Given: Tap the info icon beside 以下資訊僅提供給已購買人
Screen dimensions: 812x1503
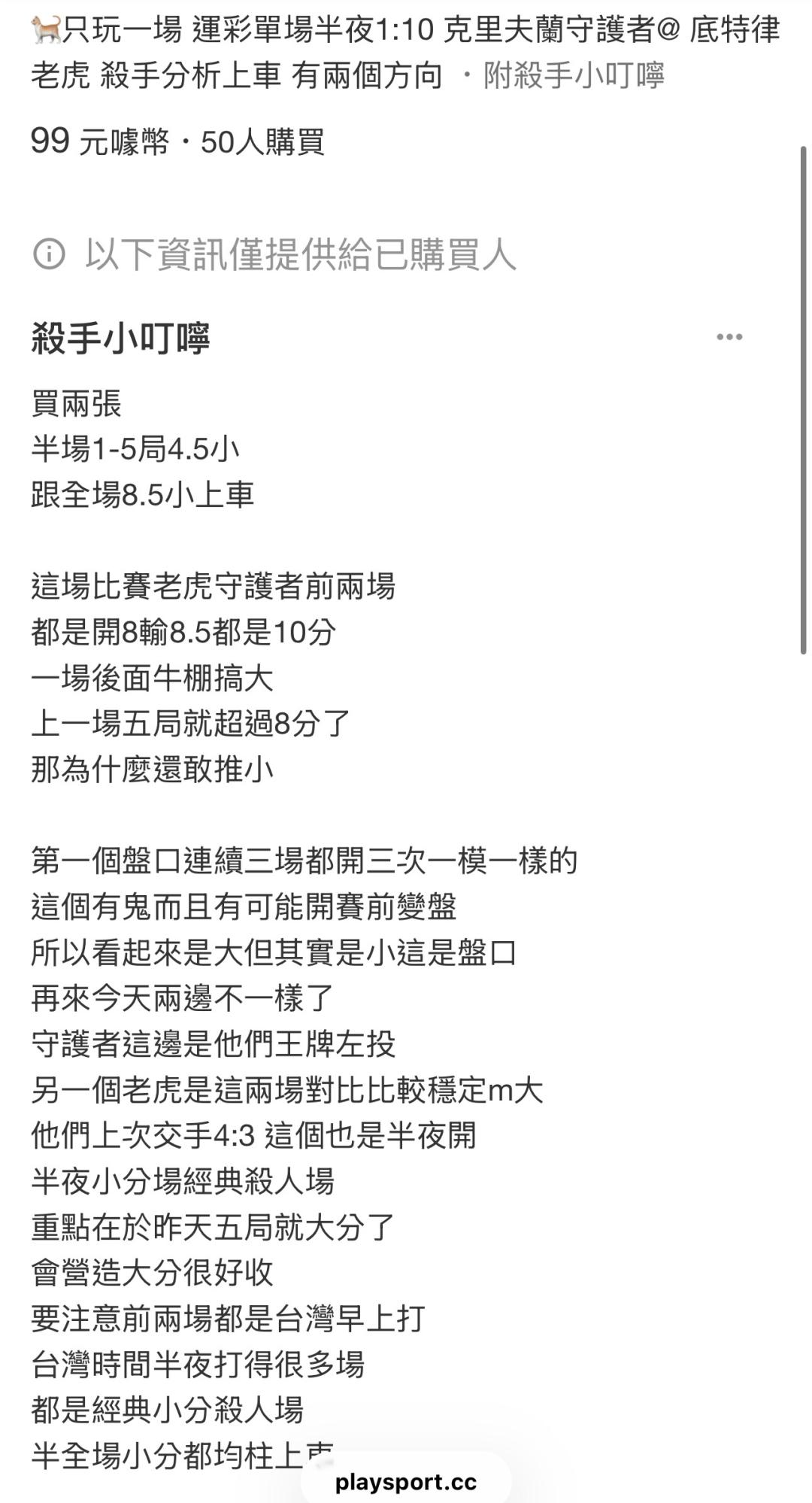Looking at the screenshot, I should click(50, 254).
